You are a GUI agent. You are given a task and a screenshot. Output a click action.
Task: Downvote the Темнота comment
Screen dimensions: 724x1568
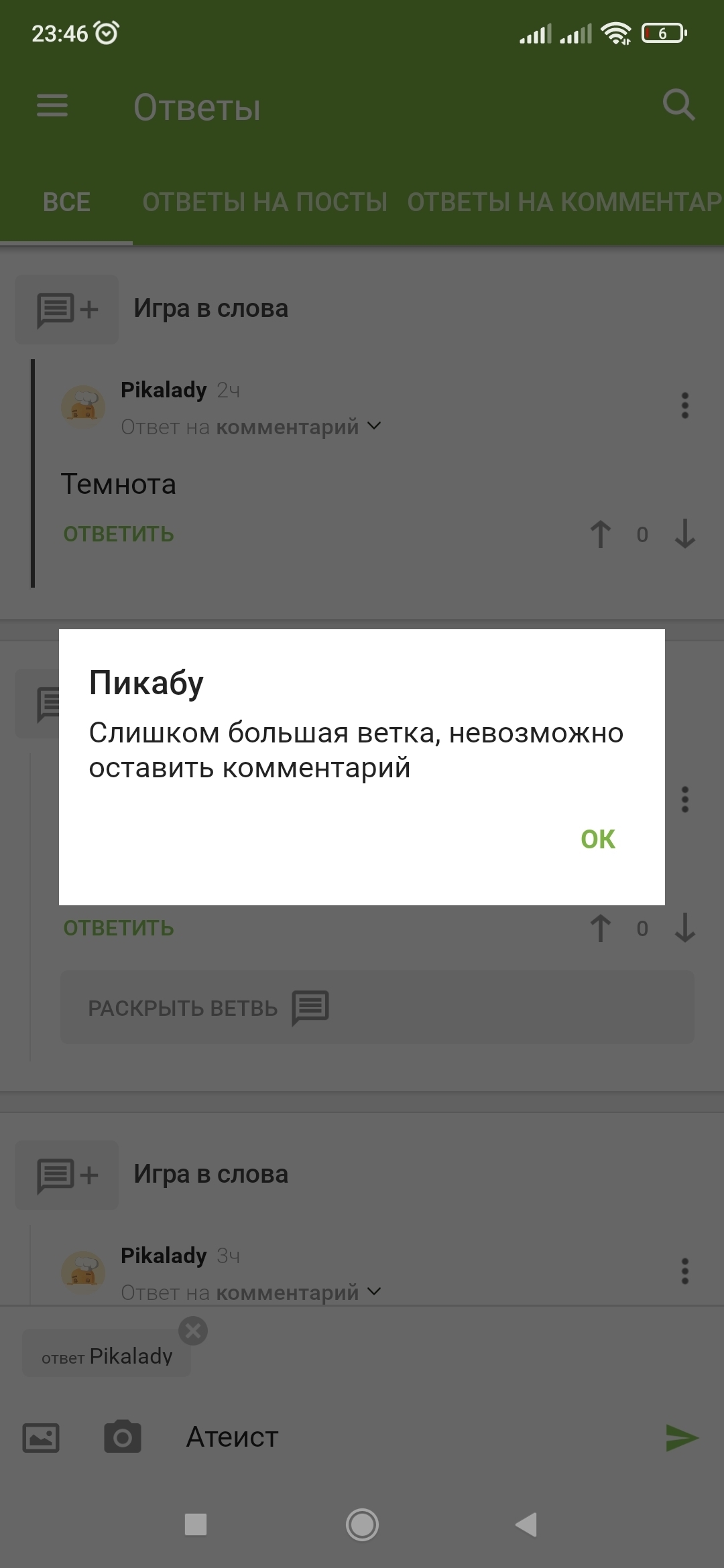tap(684, 534)
